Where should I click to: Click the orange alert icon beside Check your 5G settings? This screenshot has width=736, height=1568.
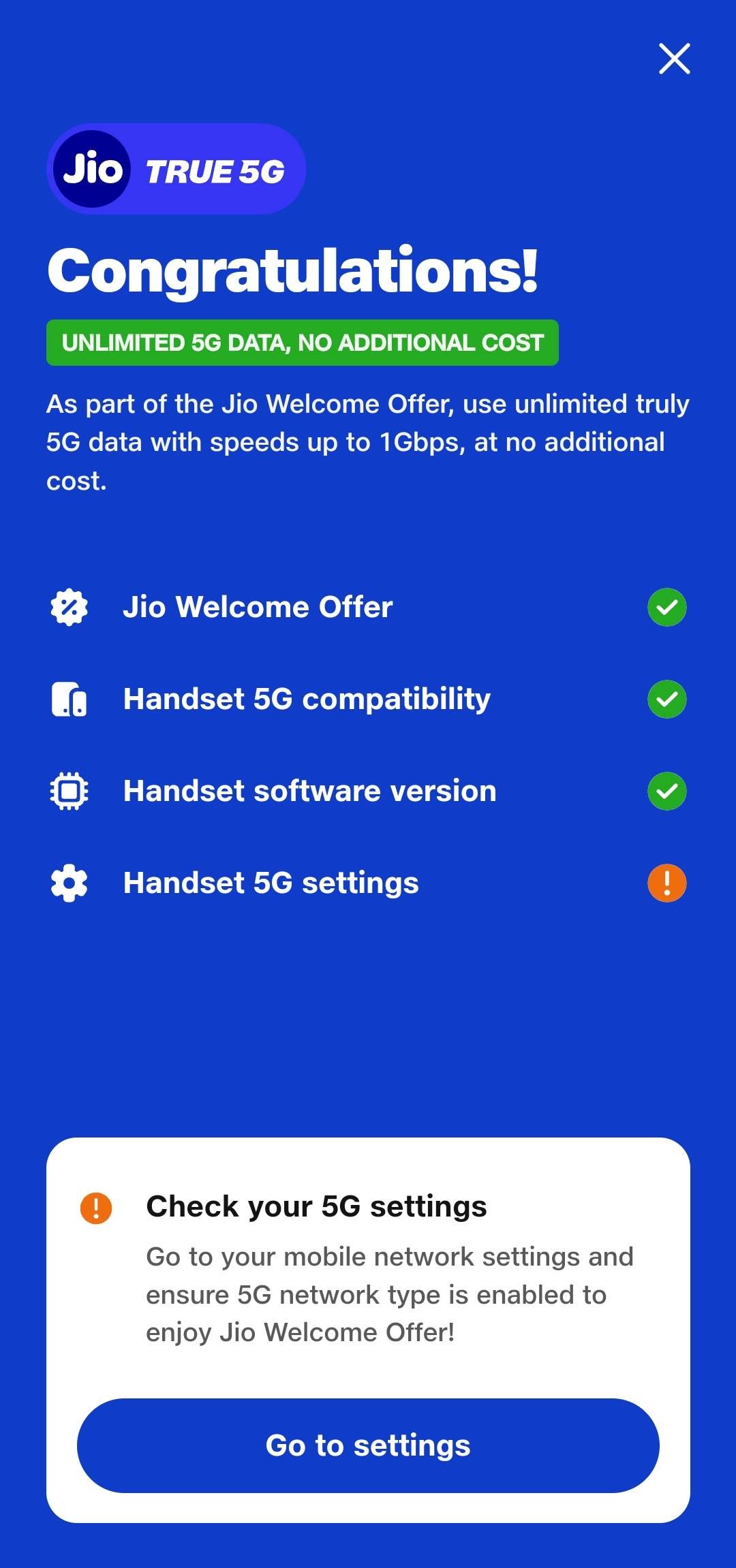[96, 1206]
